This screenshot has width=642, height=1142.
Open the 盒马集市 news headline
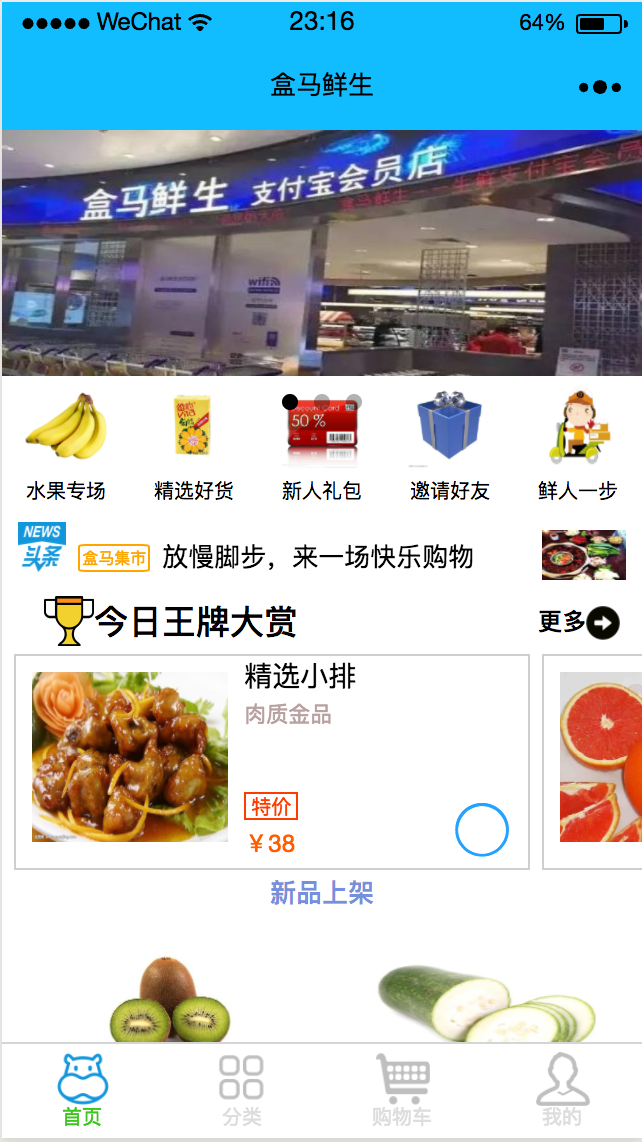coord(317,557)
